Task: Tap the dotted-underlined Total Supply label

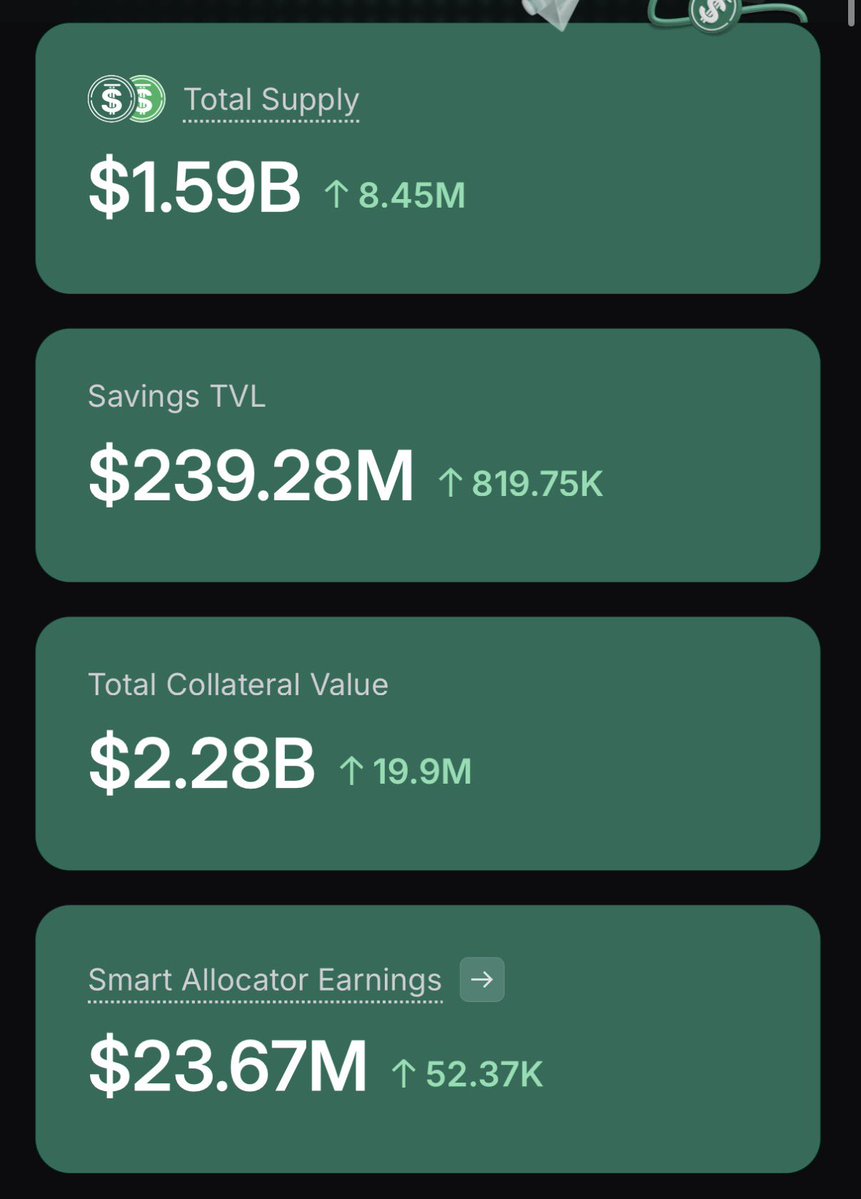Action: tap(271, 101)
